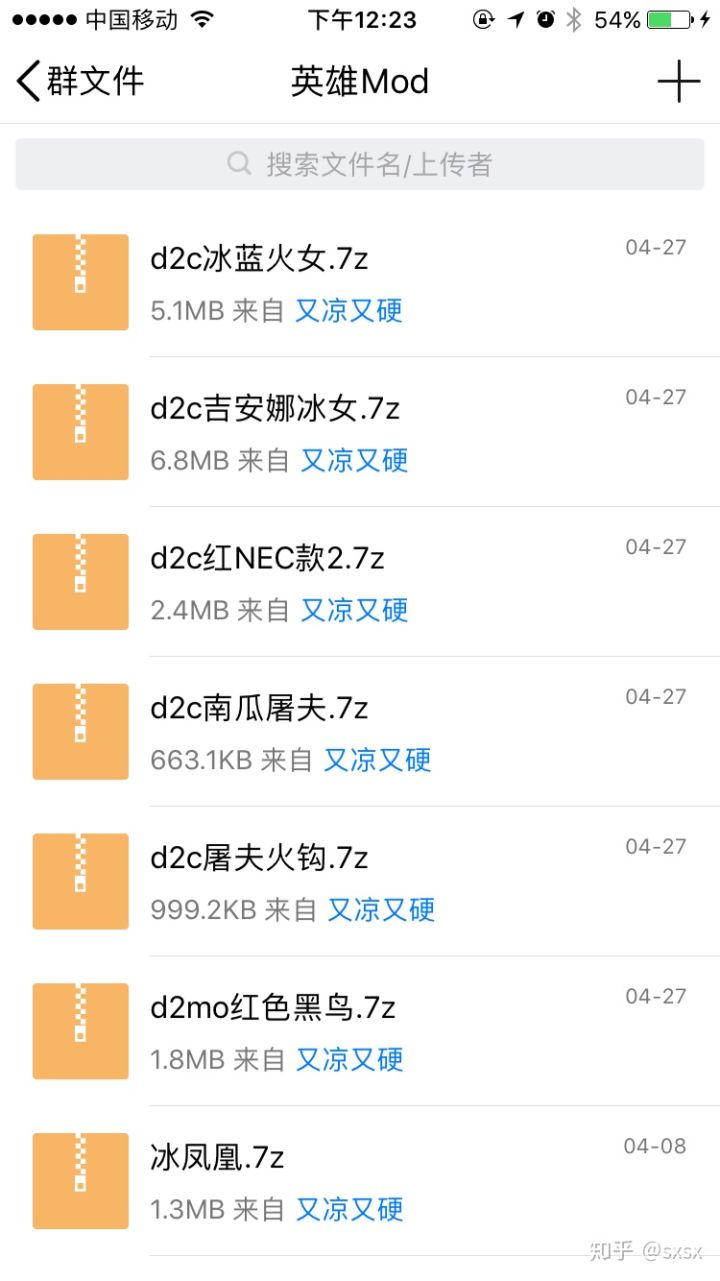This screenshot has width=720, height=1281.
Task: Open the zip icon for d2c南瓜屠夫.7z
Action: coord(80,732)
